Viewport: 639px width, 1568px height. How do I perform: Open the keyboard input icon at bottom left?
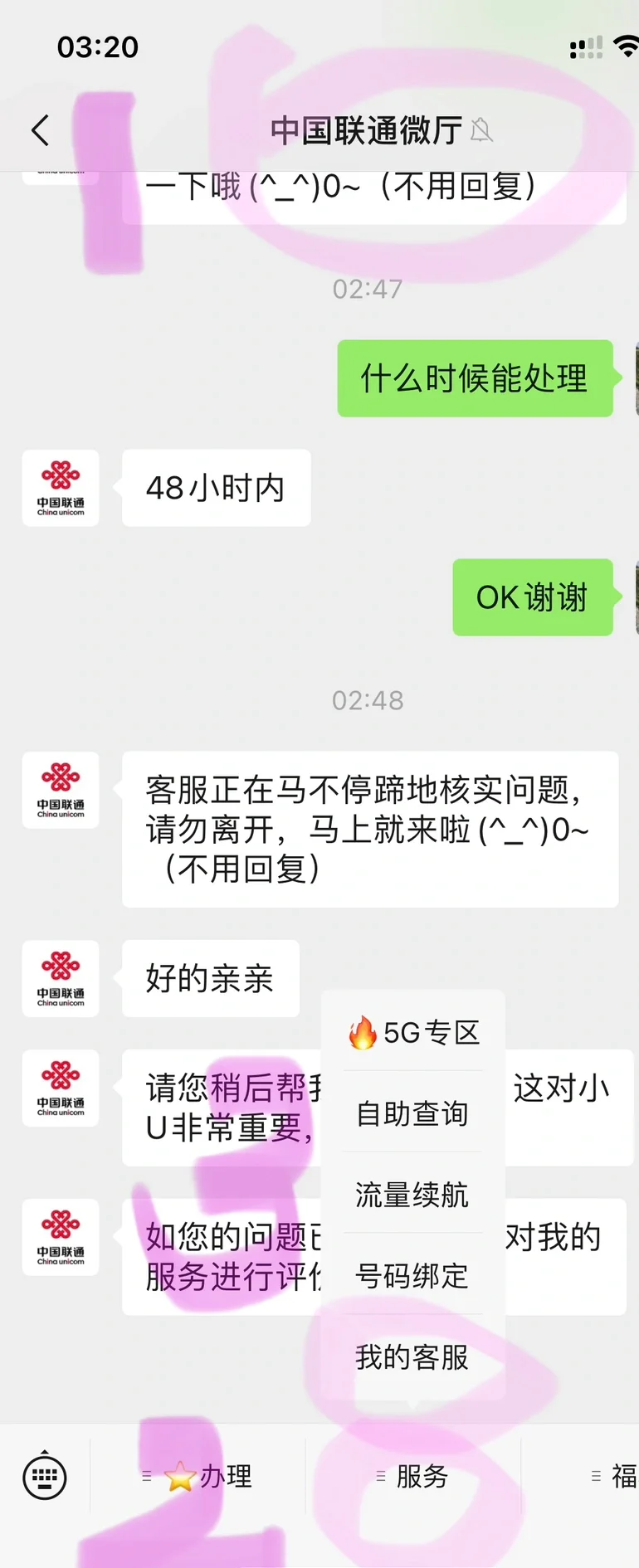click(46, 1476)
